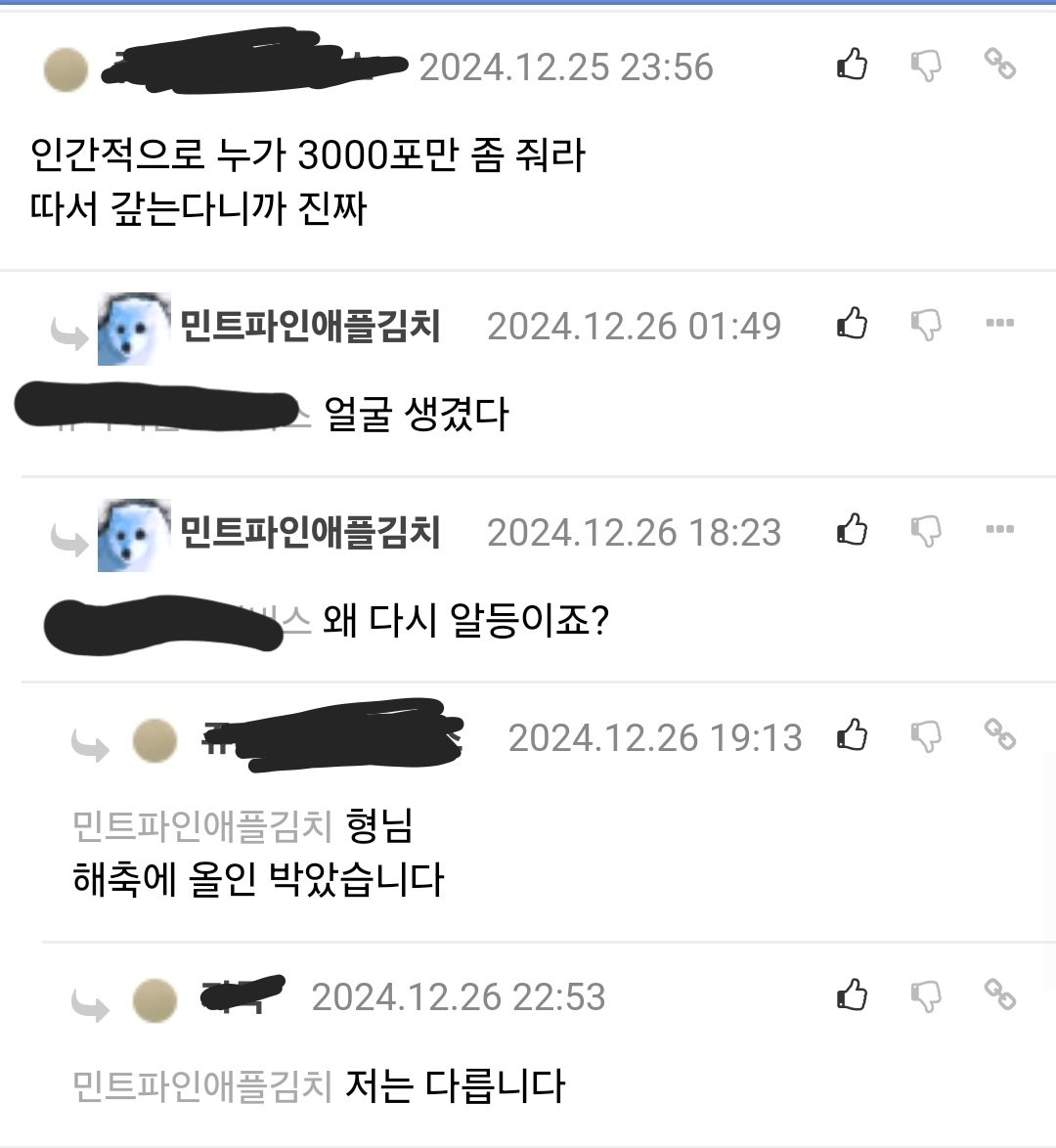Like the comment posted 2024.12.25 23:56
Image resolution: width=1056 pixels, height=1148 pixels.
(x=852, y=65)
